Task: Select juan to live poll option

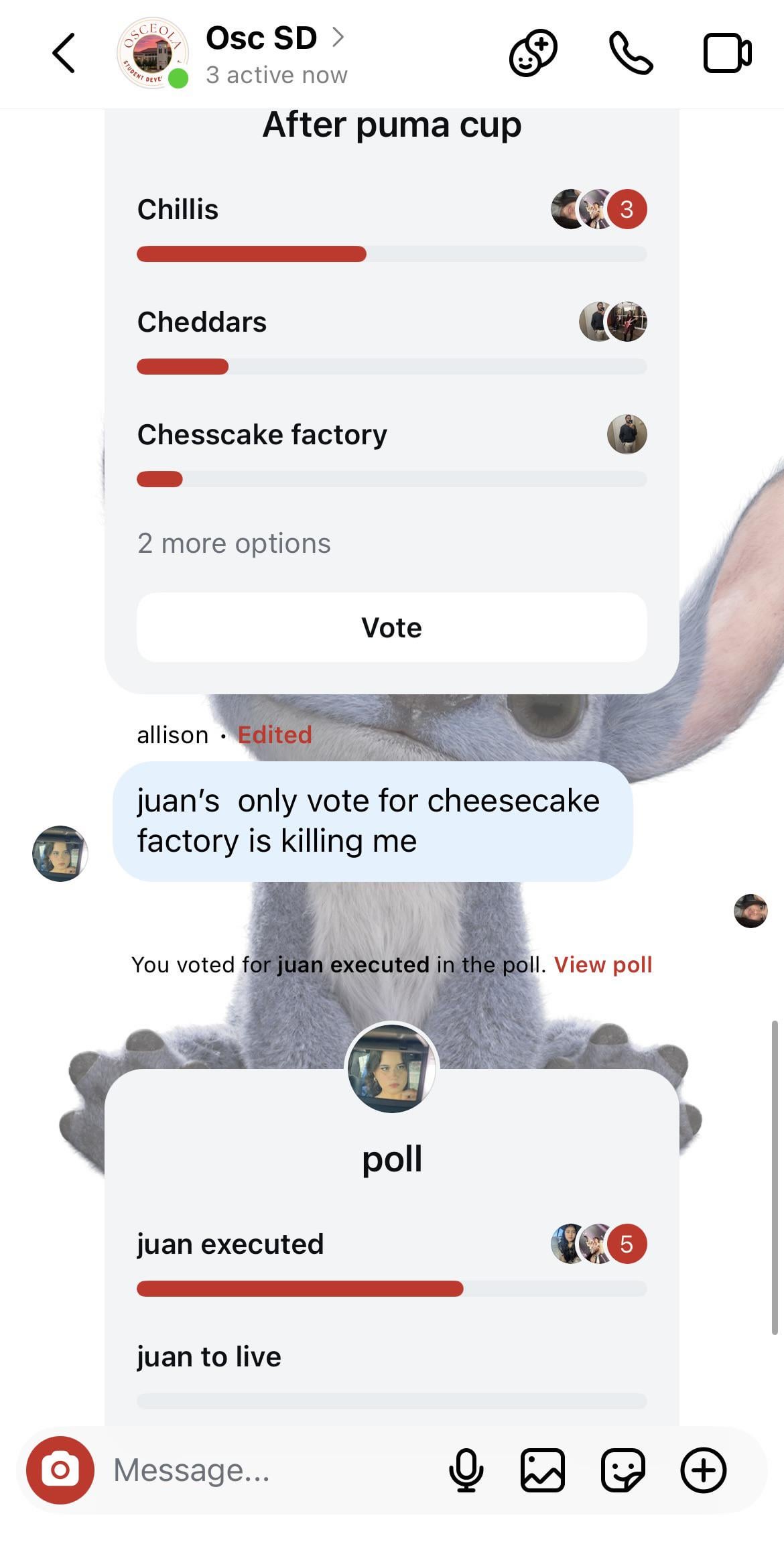Action: (208, 1357)
